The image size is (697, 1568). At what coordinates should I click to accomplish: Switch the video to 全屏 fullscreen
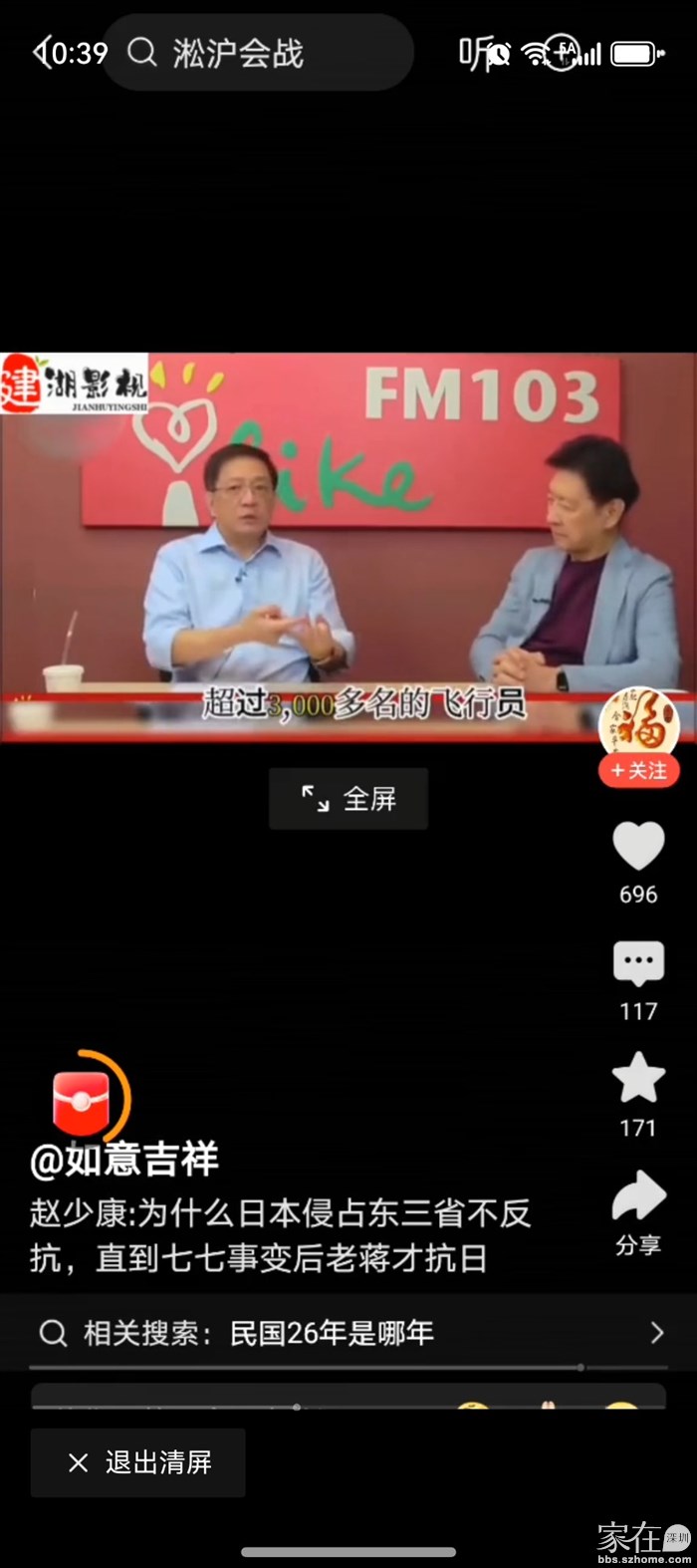348,798
